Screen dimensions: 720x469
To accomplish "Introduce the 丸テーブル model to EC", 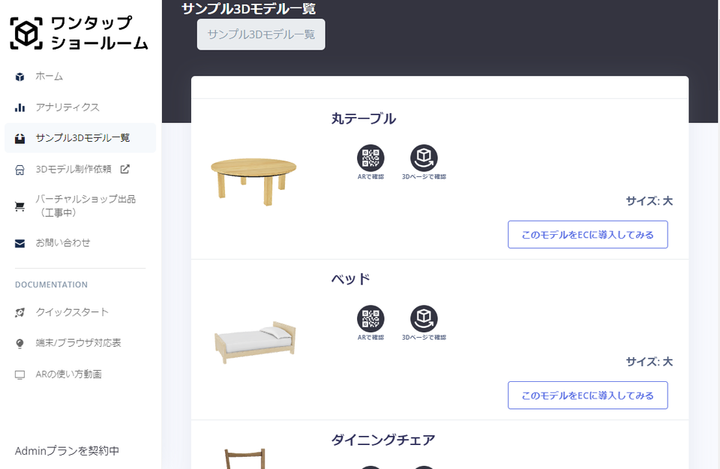I will click(587, 235).
